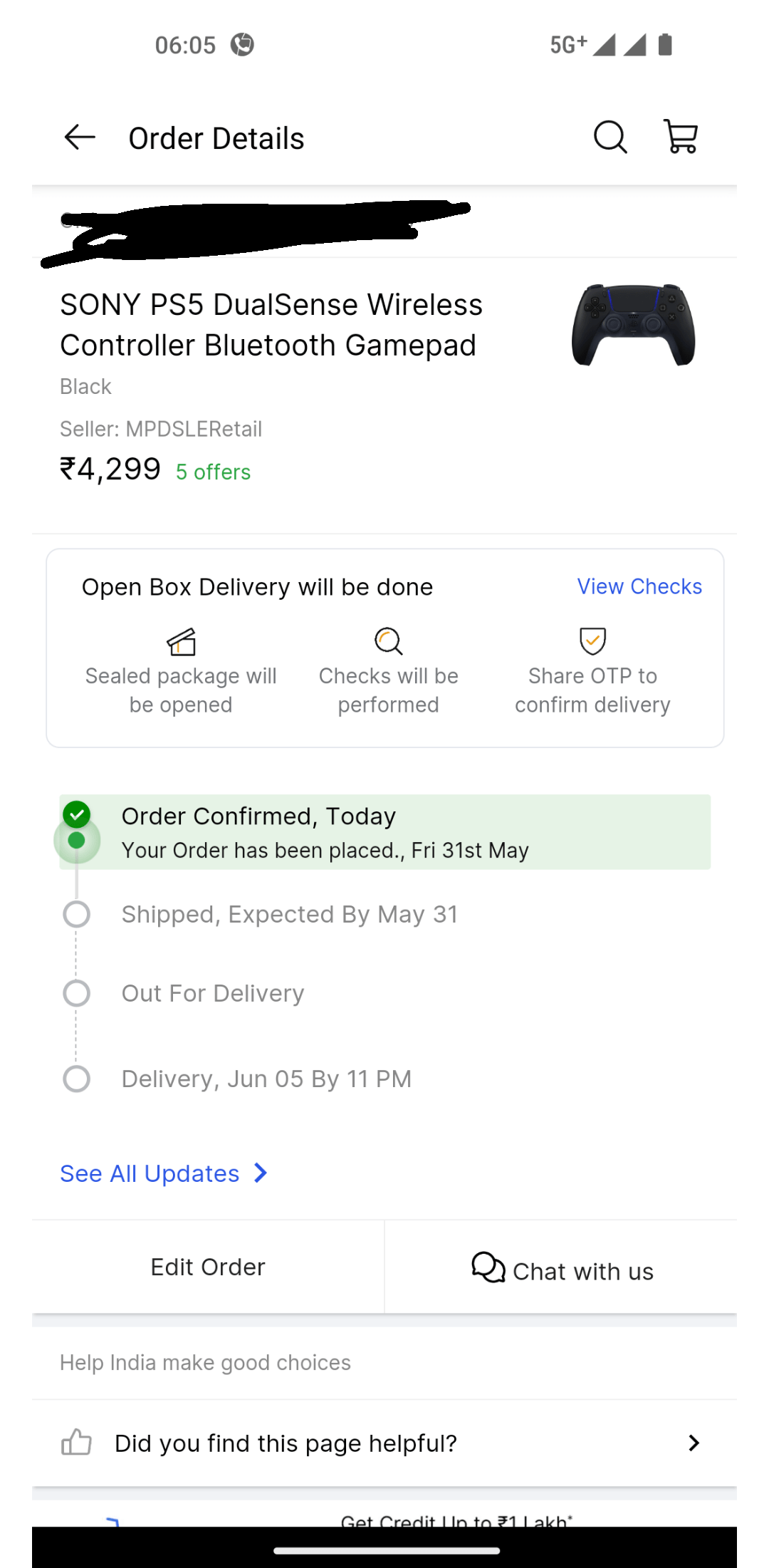Select the Out For Delivery status circle
769x1568 pixels.
click(x=77, y=992)
